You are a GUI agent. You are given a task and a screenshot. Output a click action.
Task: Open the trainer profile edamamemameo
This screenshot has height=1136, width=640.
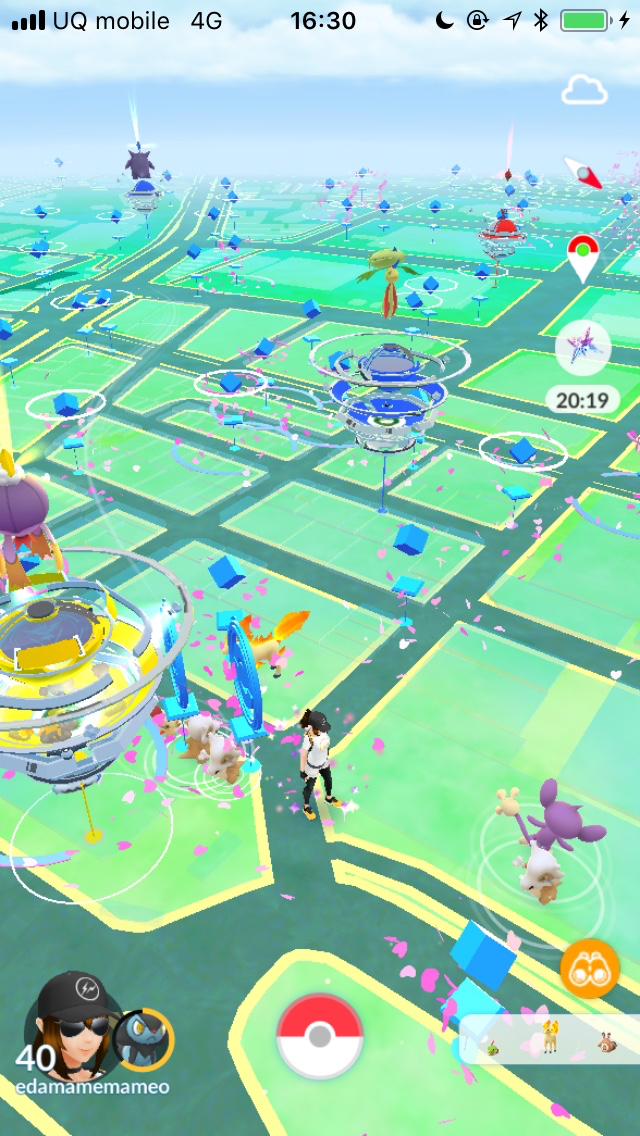[x=72, y=1020]
